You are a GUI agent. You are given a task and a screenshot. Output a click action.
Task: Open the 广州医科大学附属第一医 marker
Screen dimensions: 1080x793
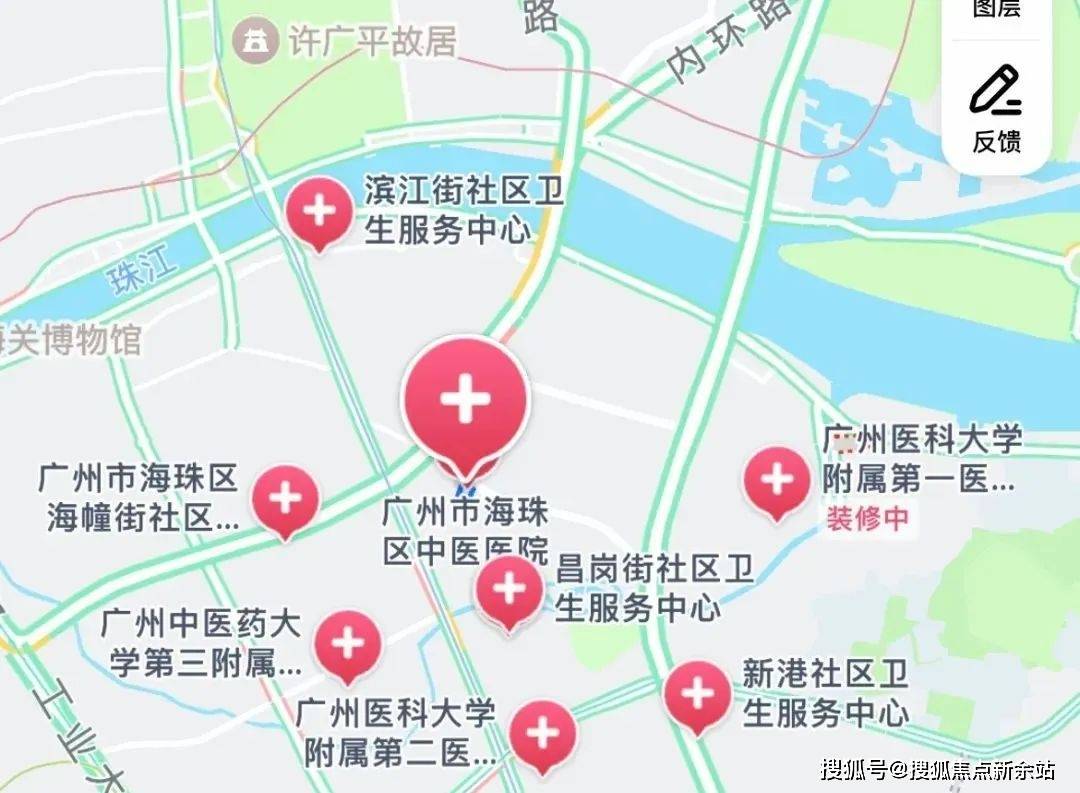777,480
